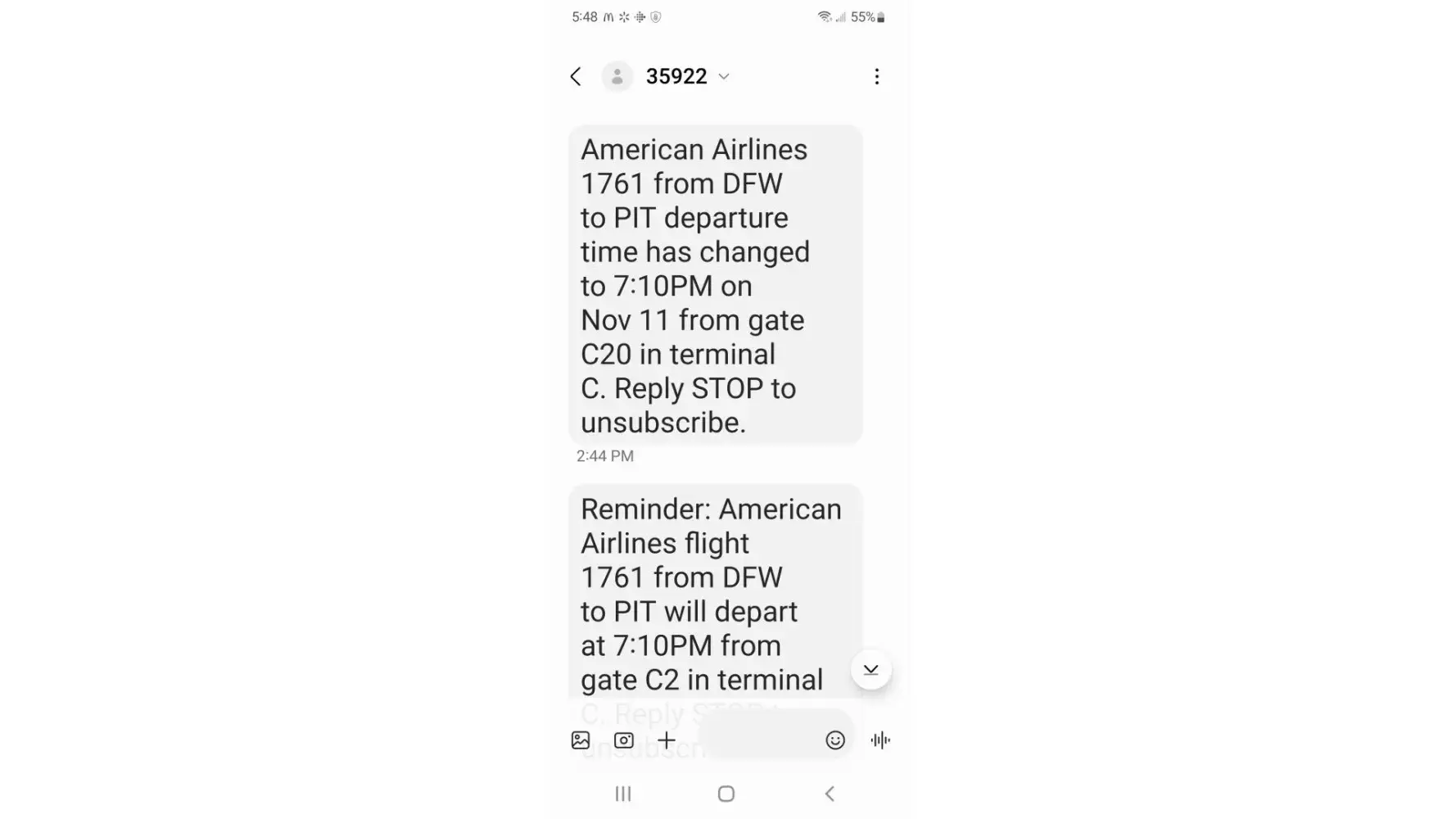Launch the camera to attach a photo
Screen dimensions: 1456x819
[624, 740]
